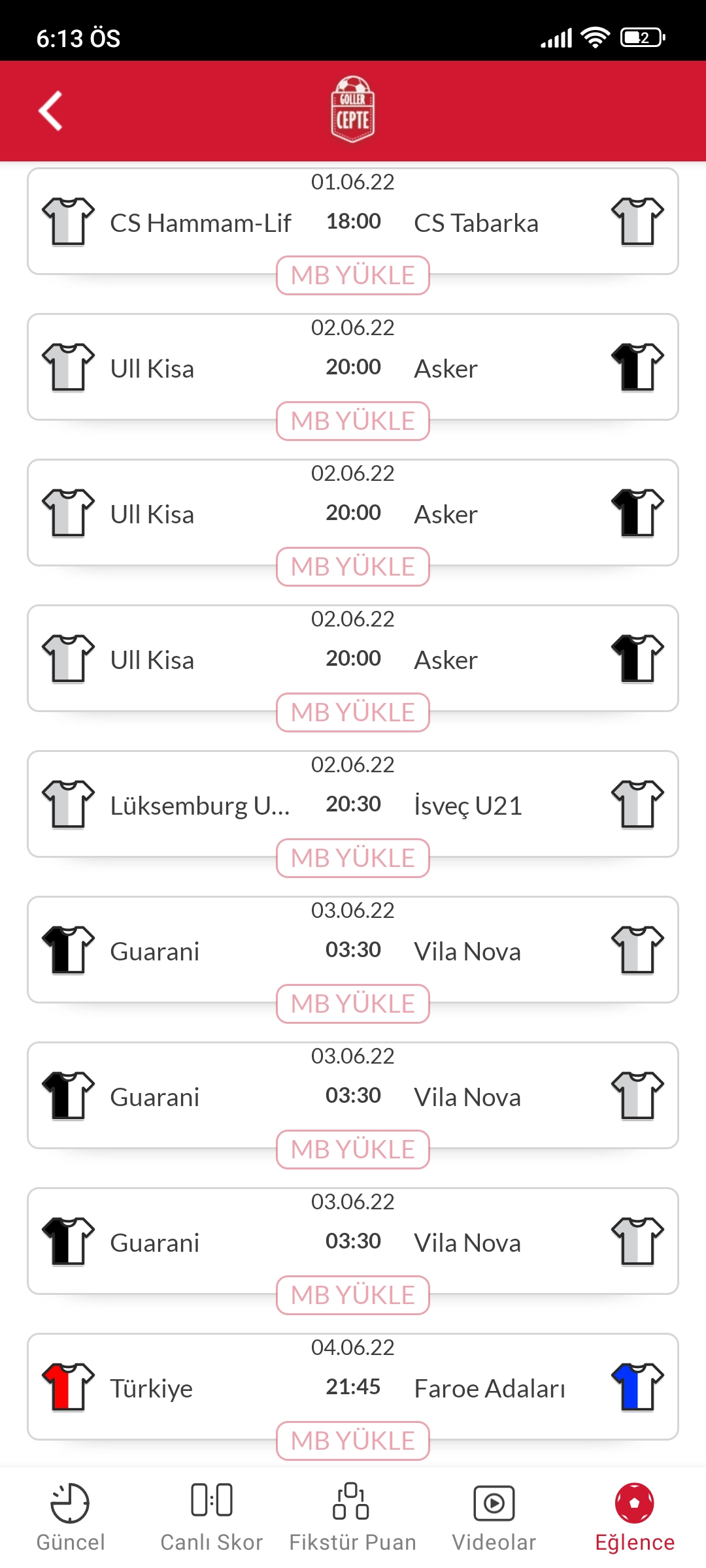Select the Eğlence tab
Viewport: 706px width, 1568px height.
(x=635, y=1517)
